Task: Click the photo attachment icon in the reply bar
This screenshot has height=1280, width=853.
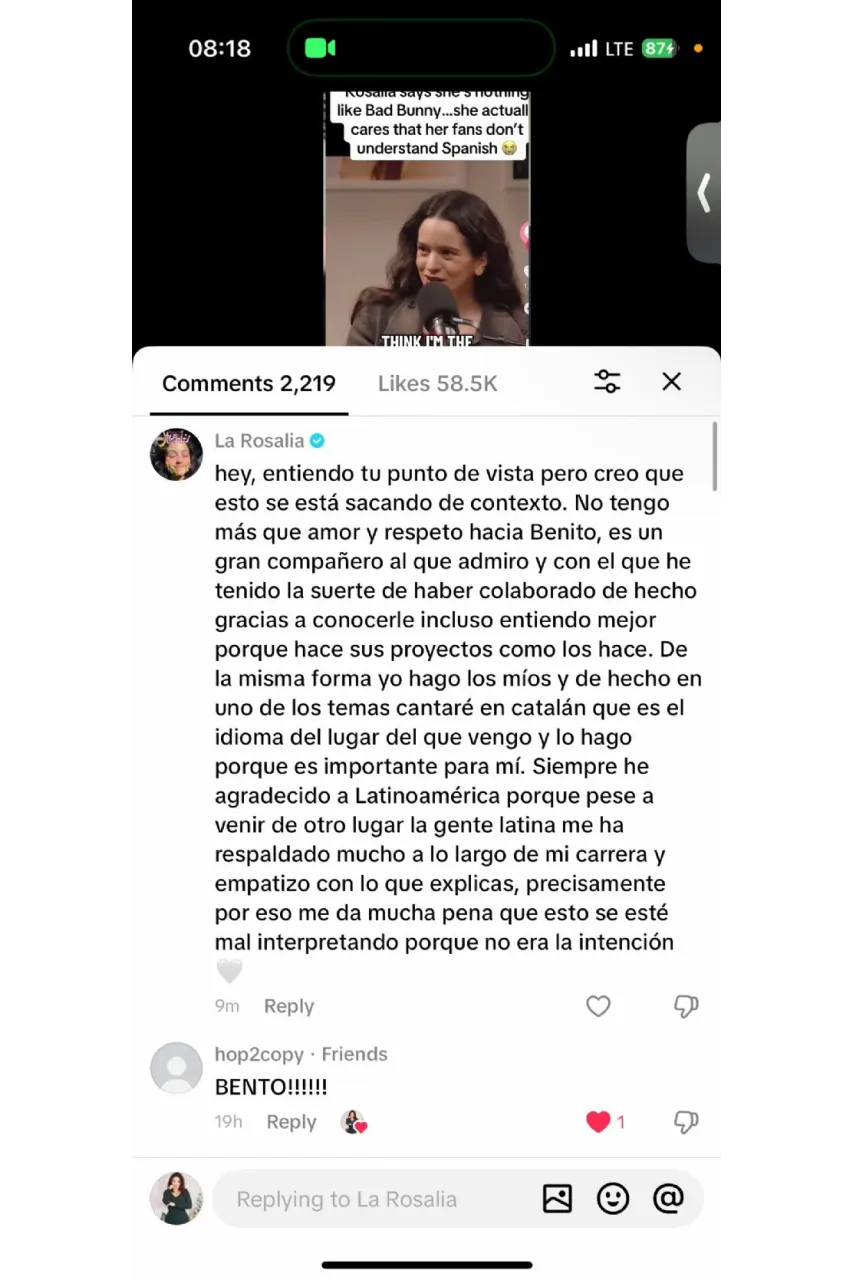Action: (557, 1198)
